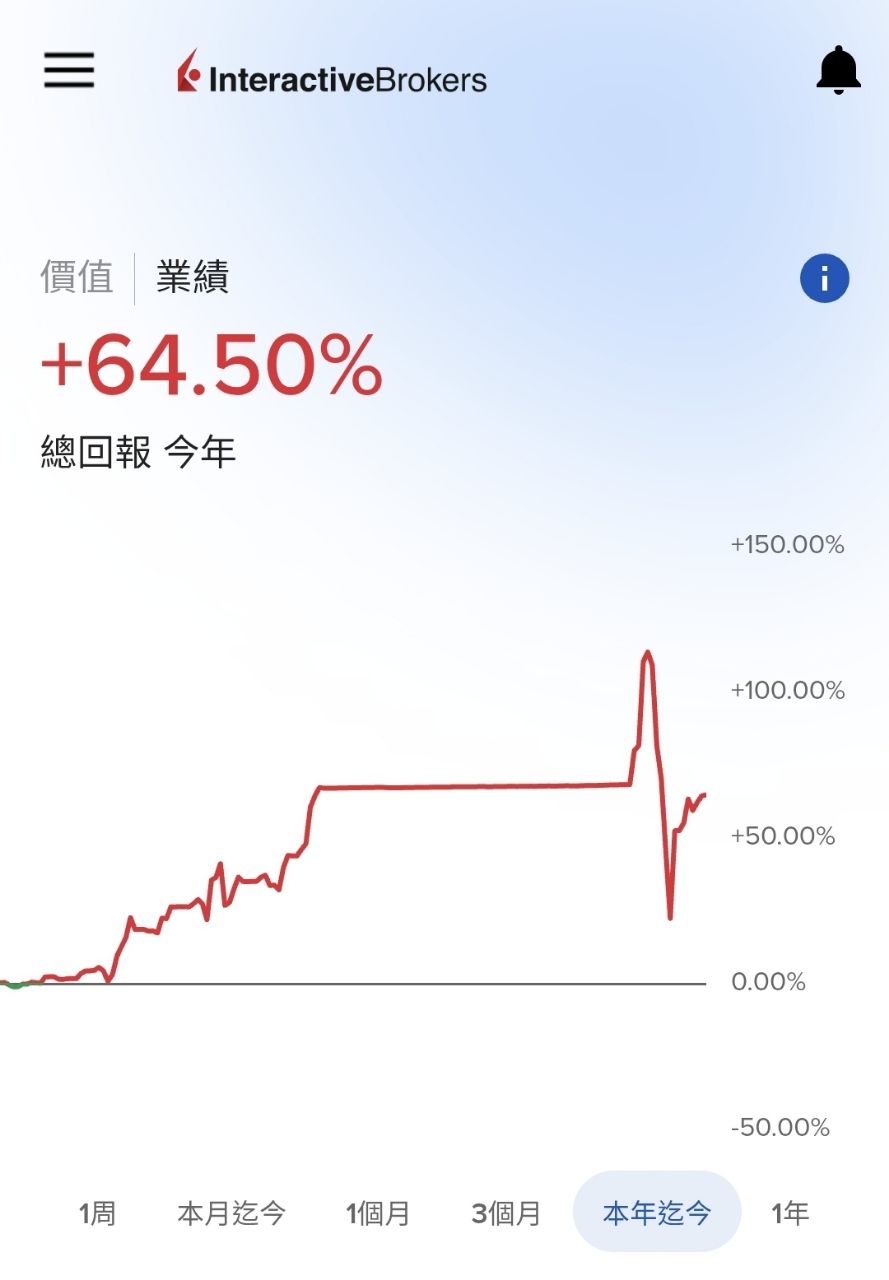Switch to the 價值 view
The height and width of the screenshot is (1280, 889).
pos(77,277)
